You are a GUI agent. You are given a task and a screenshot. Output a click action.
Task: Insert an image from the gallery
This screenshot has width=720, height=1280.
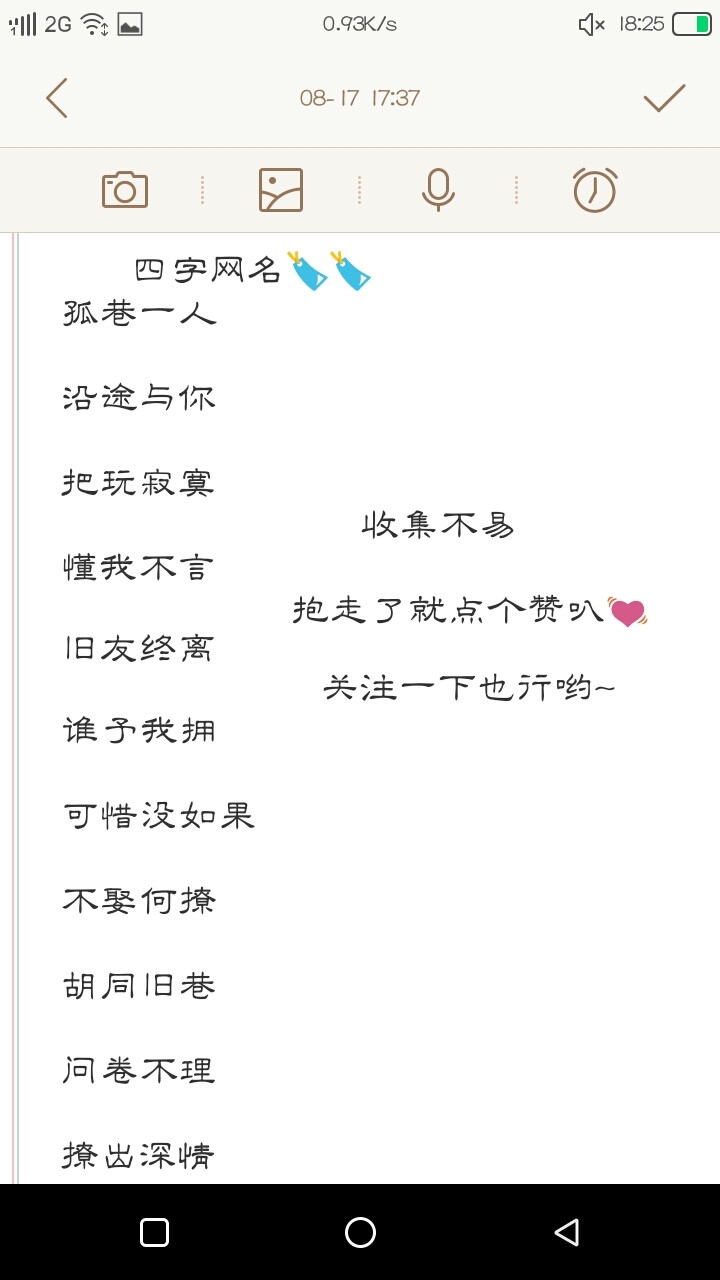[280, 190]
